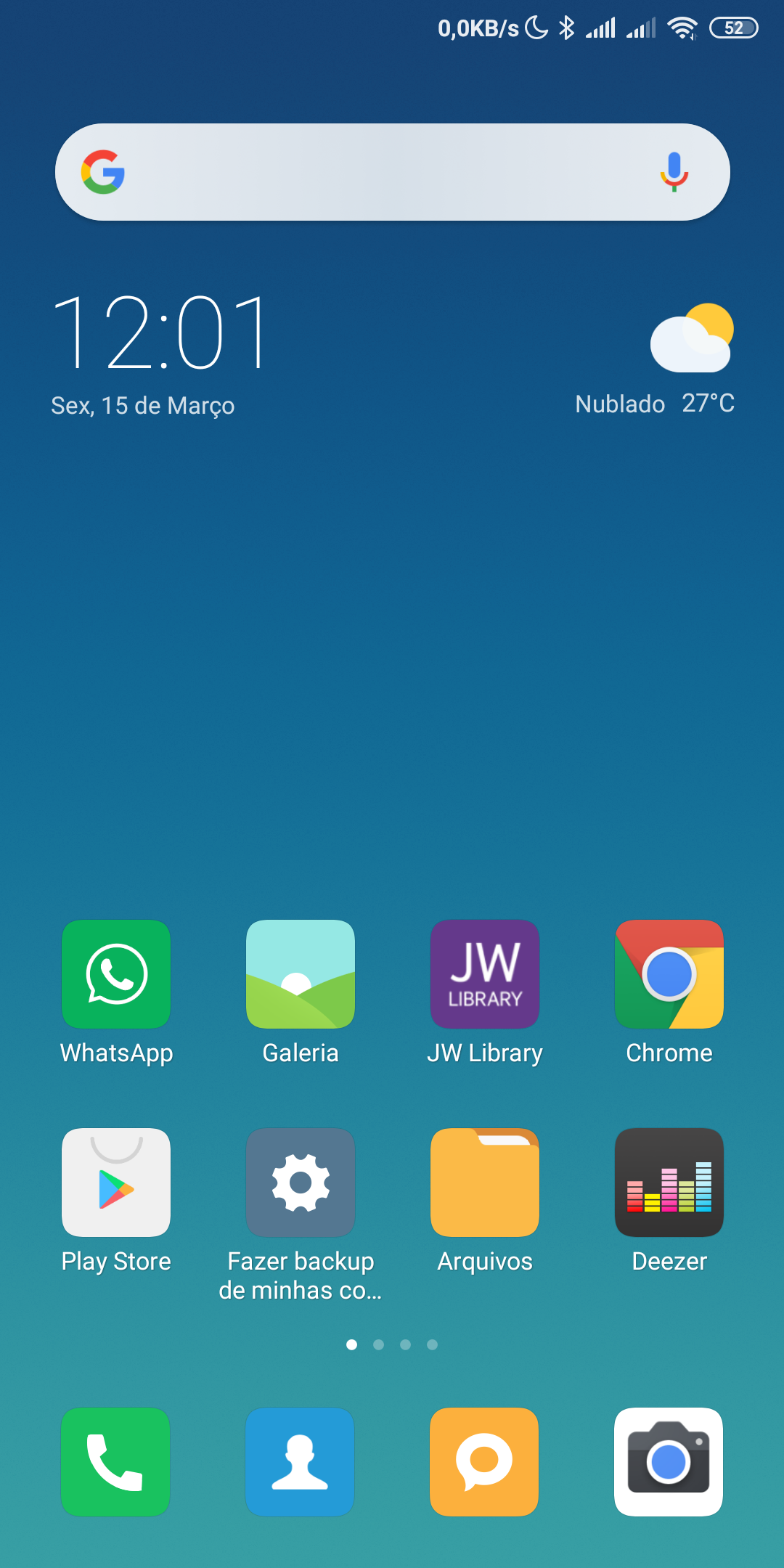Open the Nublado weather widget
The width and height of the screenshot is (784, 1568).
[x=655, y=359]
